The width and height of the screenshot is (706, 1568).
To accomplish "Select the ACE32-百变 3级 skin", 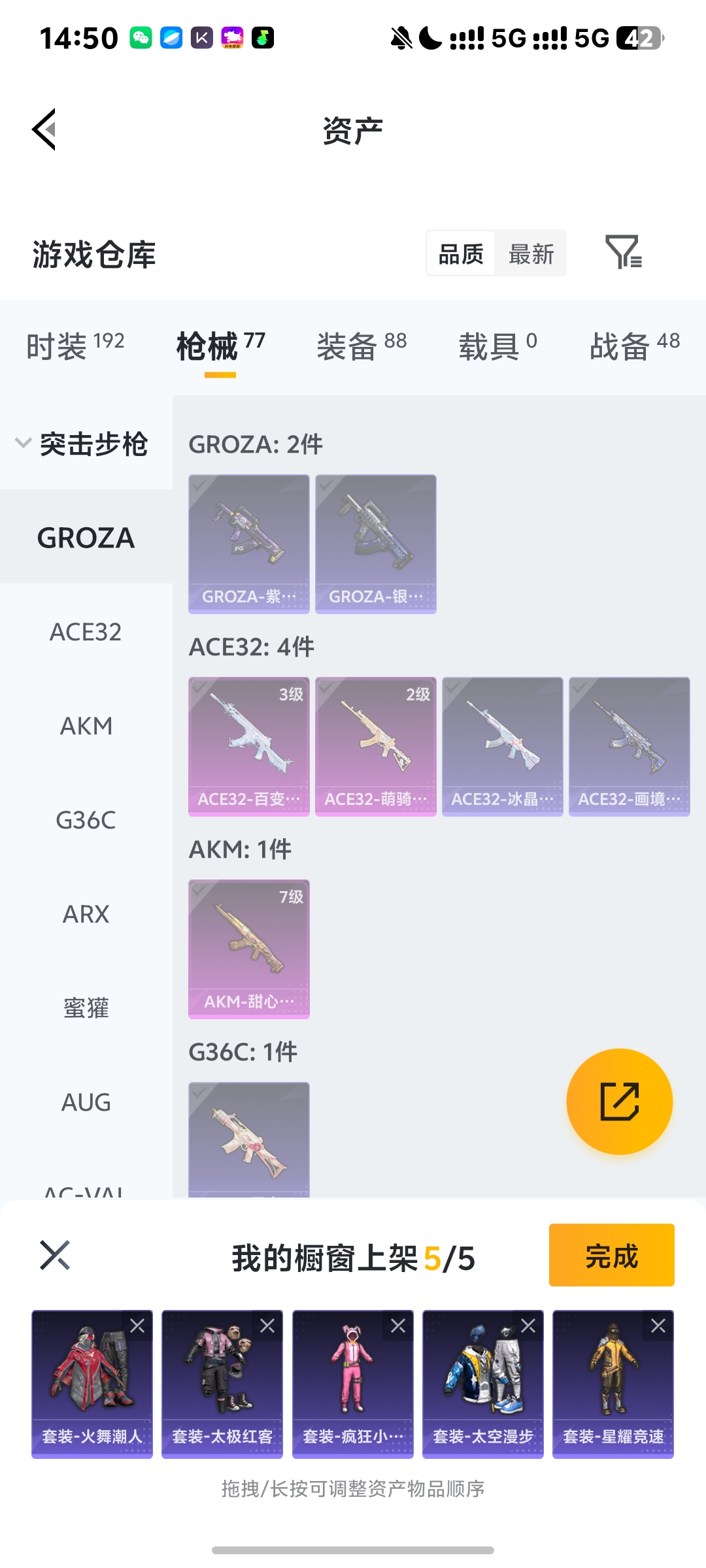I will [249, 747].
